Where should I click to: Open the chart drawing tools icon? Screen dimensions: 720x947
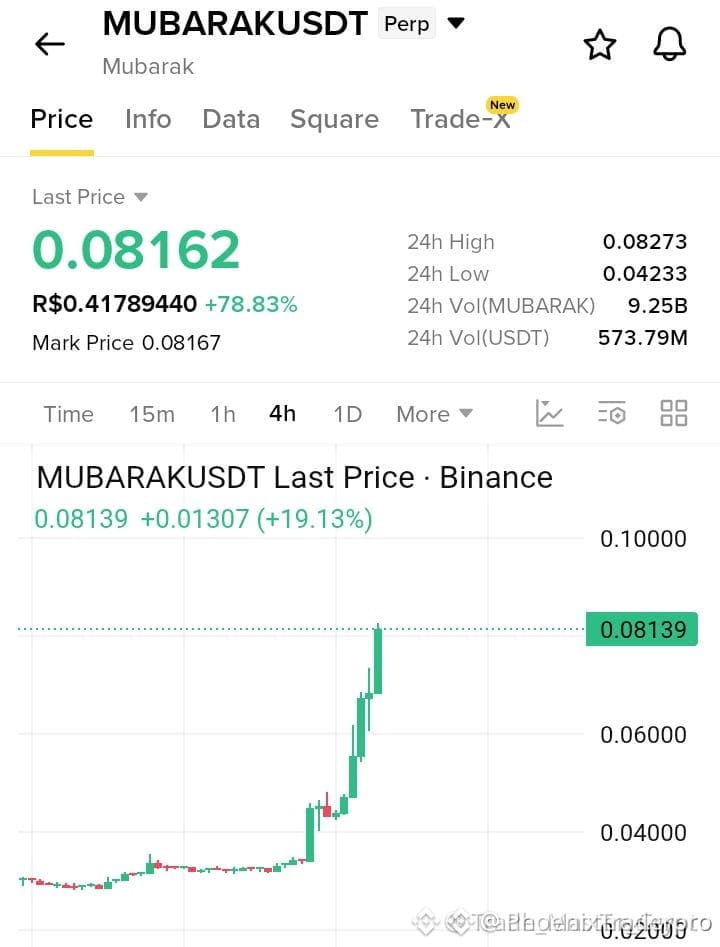(549, 414)
